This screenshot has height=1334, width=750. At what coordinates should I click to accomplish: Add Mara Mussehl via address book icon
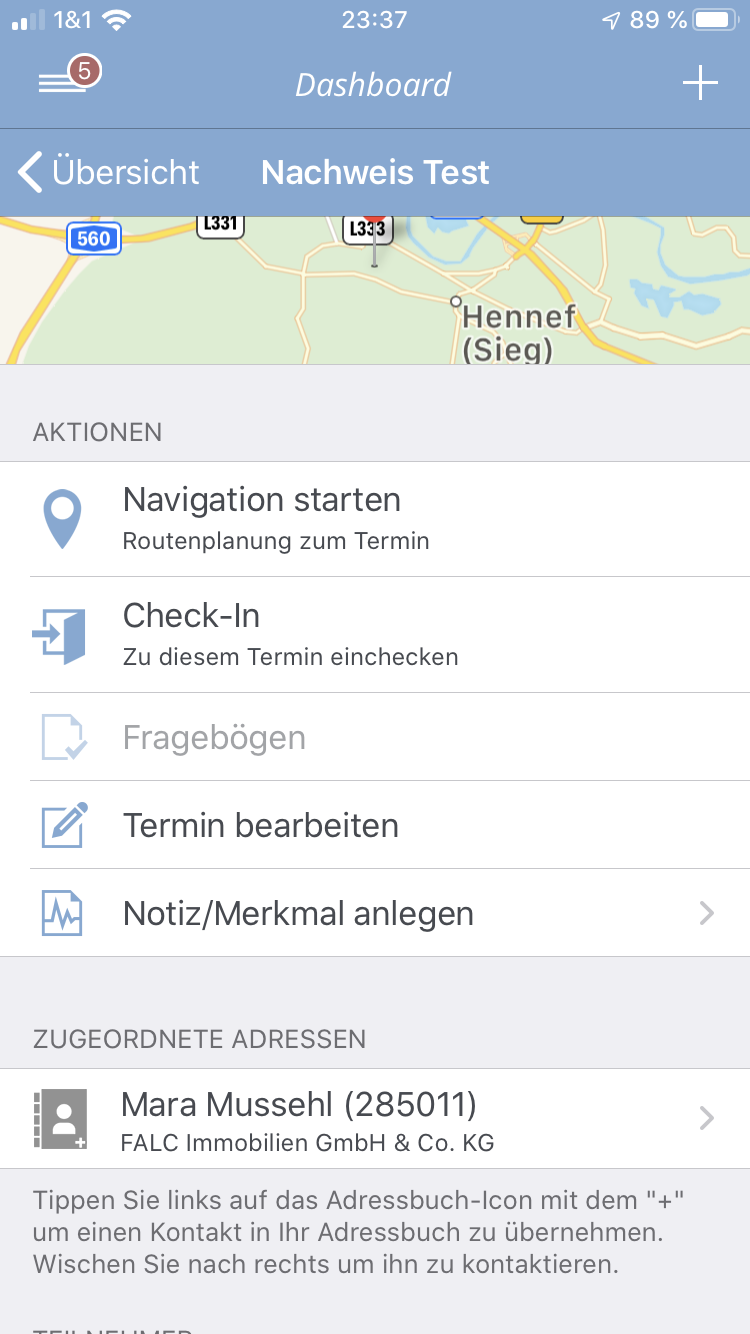coord(61,1118)
